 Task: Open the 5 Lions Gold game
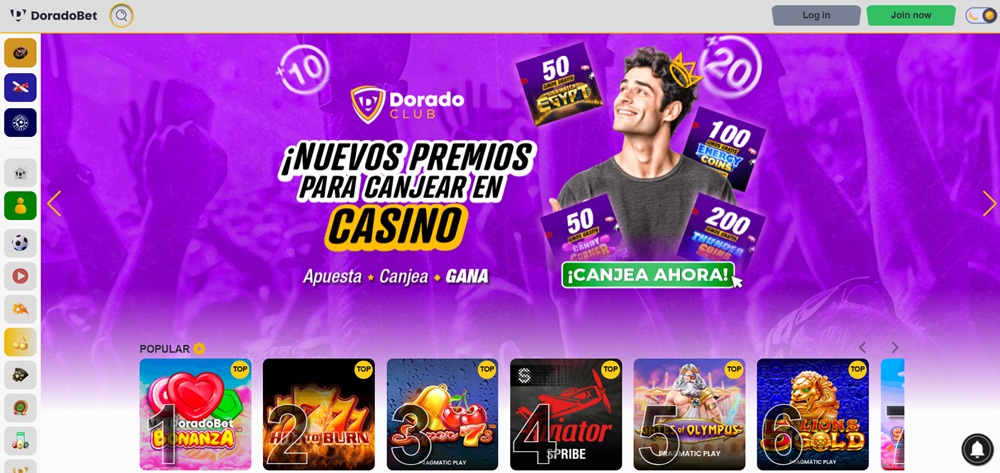pos(812,413)
